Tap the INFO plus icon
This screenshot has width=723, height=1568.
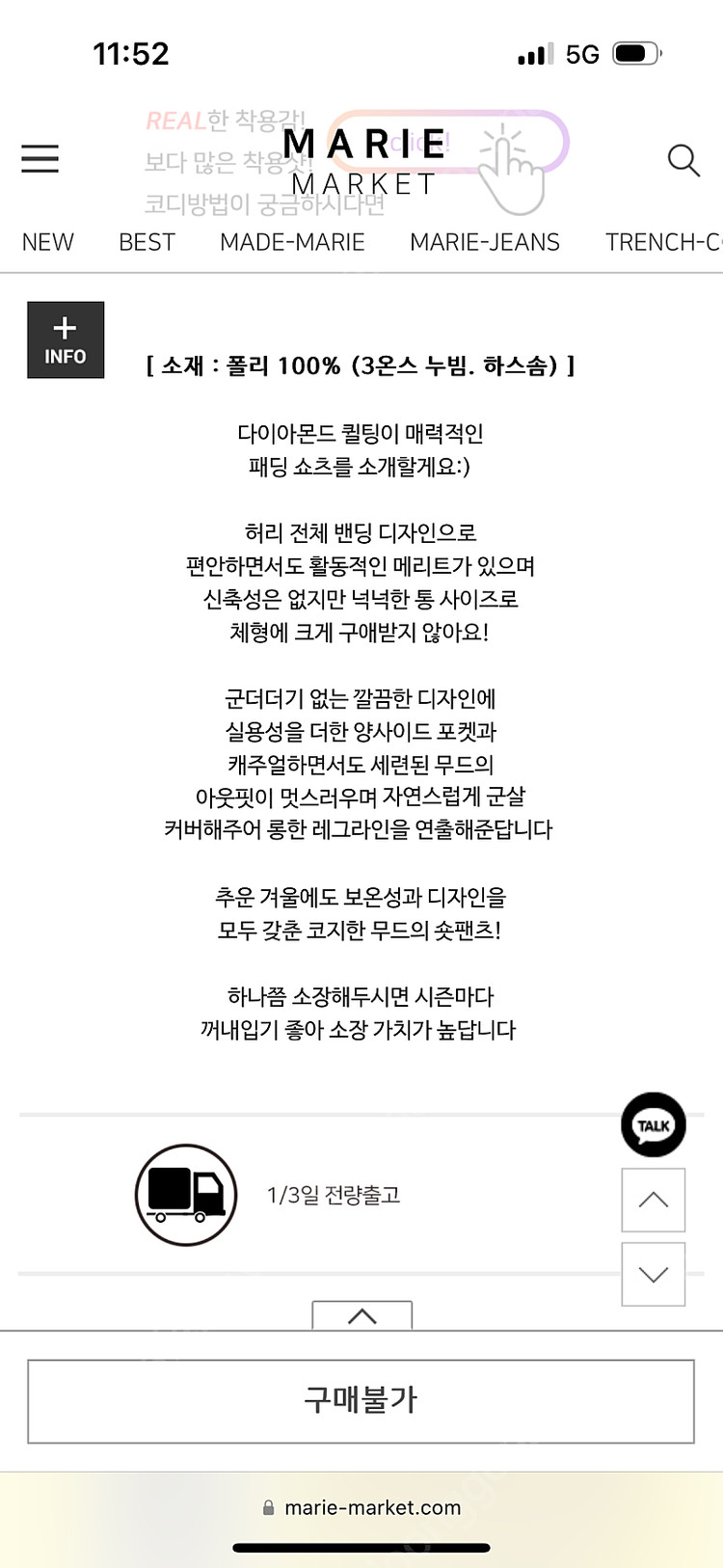pyautogui.click(x=65, y=339)
